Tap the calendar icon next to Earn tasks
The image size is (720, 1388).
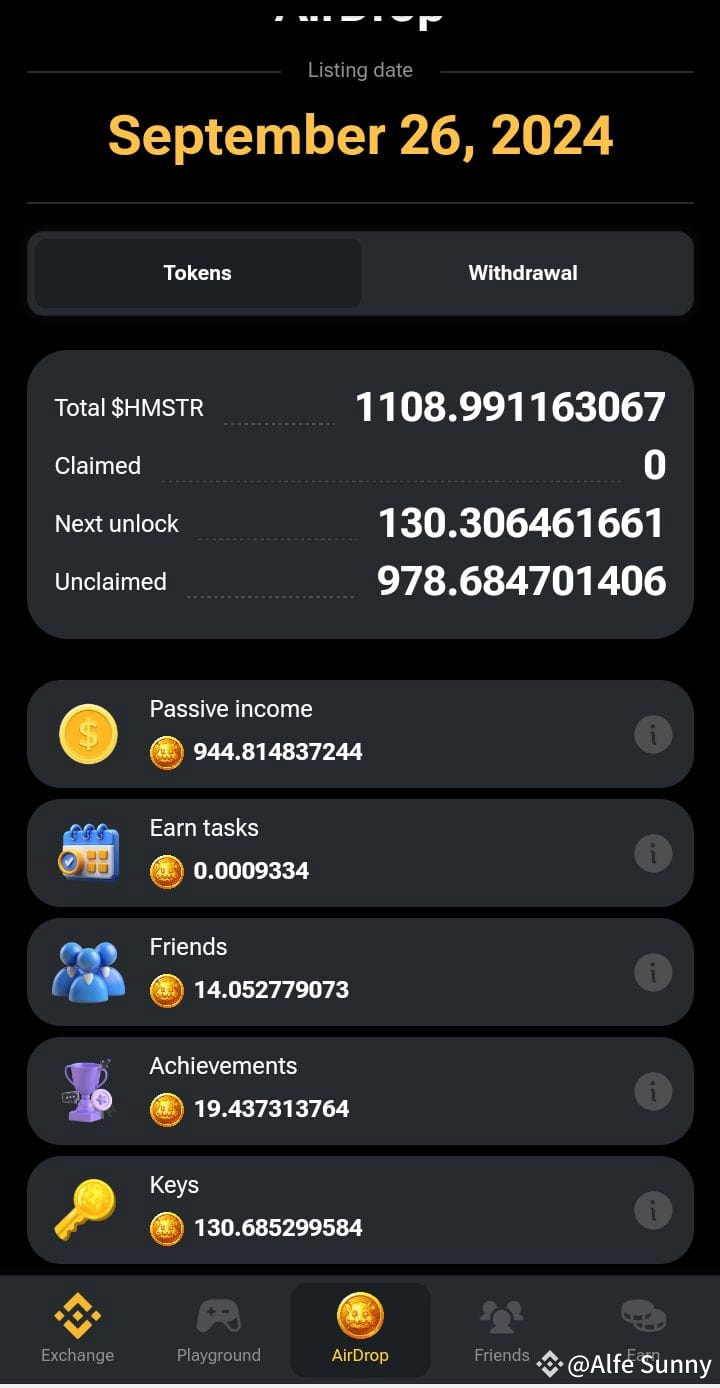tap(88, 852)
